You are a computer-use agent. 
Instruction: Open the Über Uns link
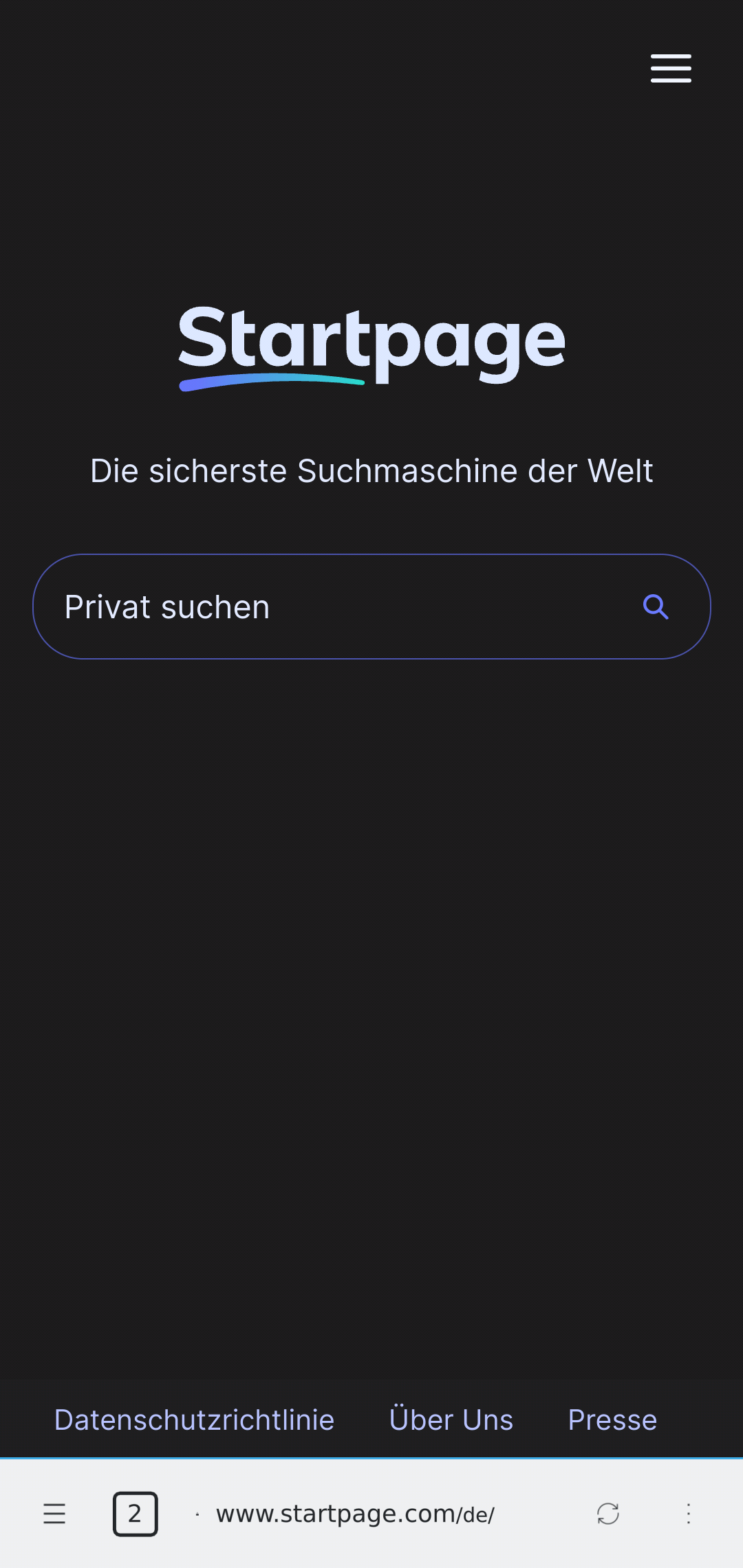pos(451,1419)
